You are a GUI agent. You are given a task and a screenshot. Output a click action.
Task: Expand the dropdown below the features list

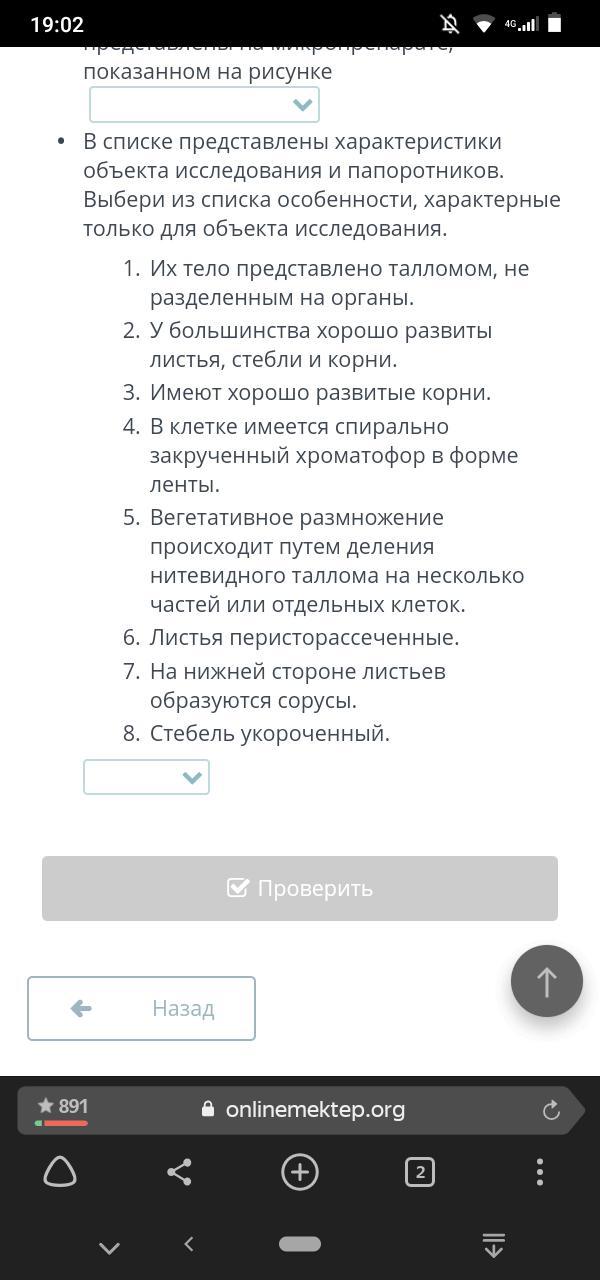pyautogui.click(x=146, y=777)
